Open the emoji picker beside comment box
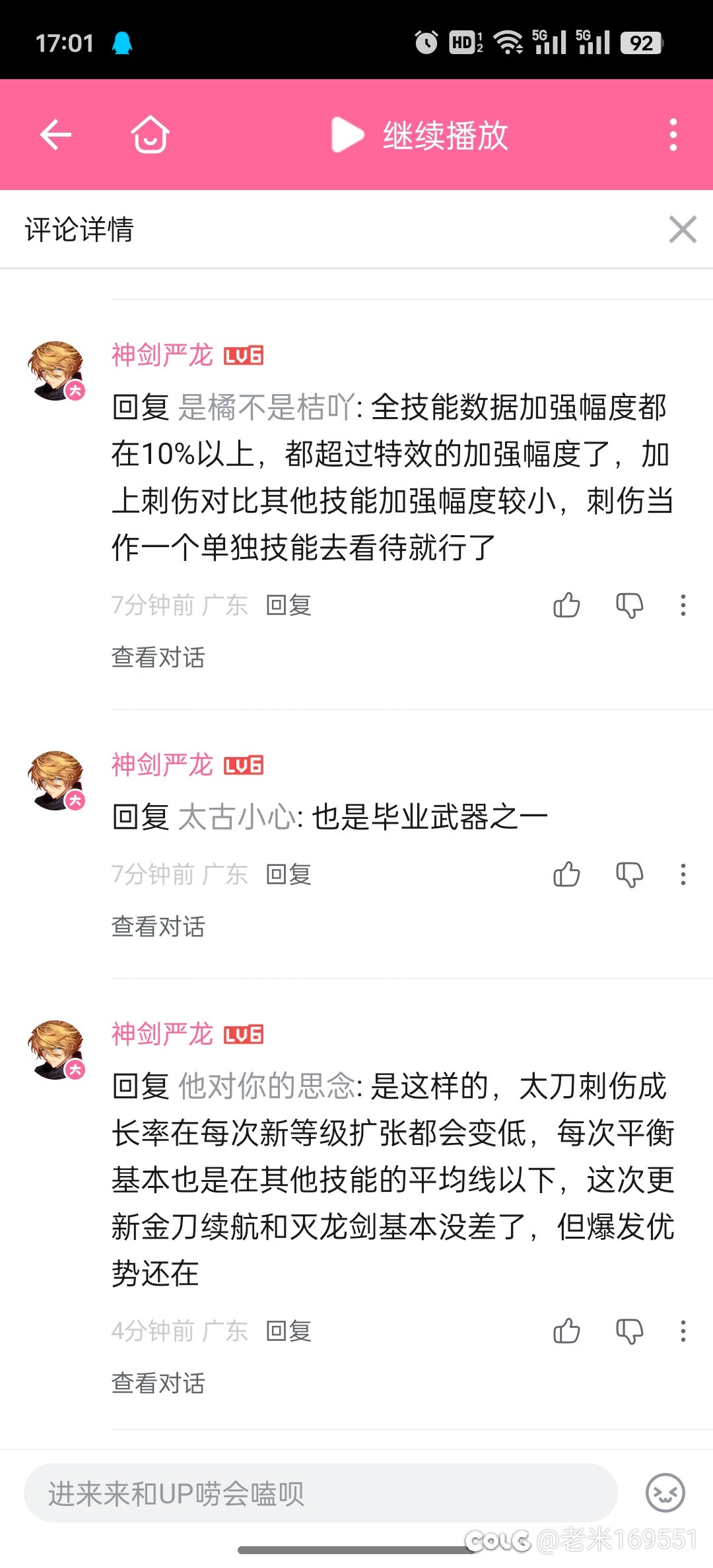This screenshot has width=713, height=1568. click(x=665, y=1493)
